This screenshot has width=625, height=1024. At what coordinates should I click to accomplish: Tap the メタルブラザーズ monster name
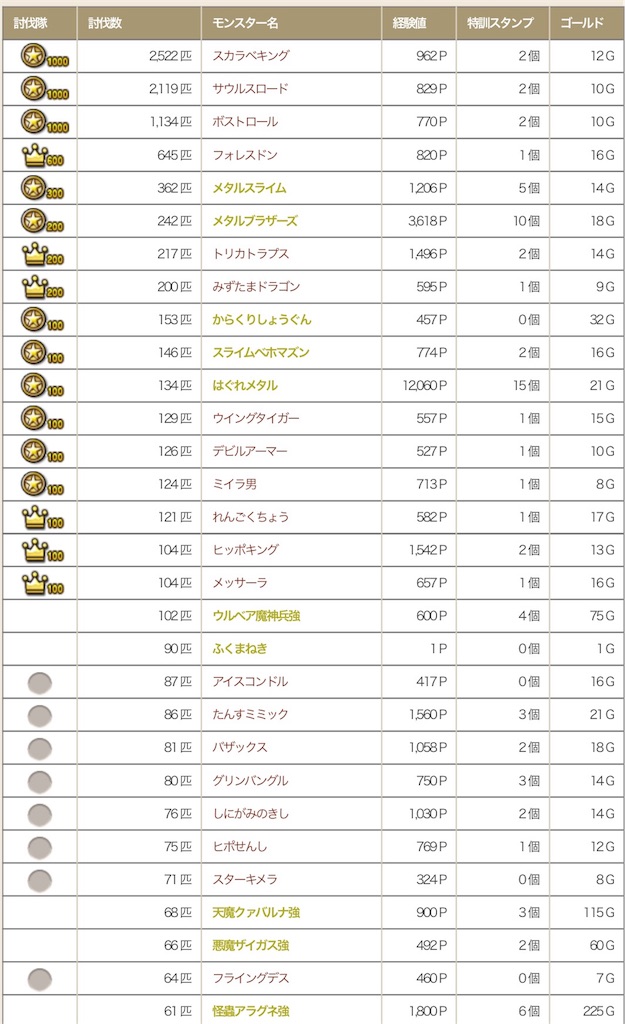pyautogui.click(x=255, y=221)
